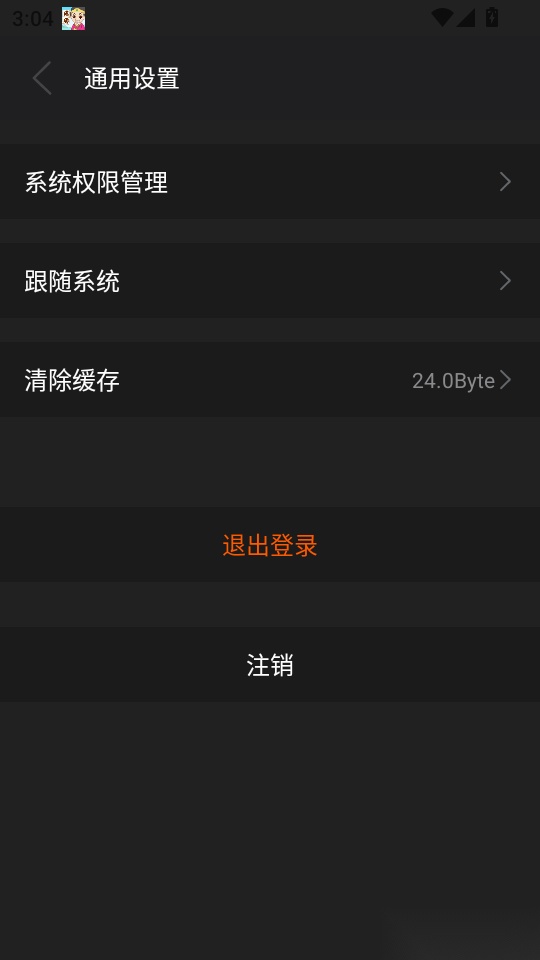Open 系统权限管理 settings

tap(270, 182)
